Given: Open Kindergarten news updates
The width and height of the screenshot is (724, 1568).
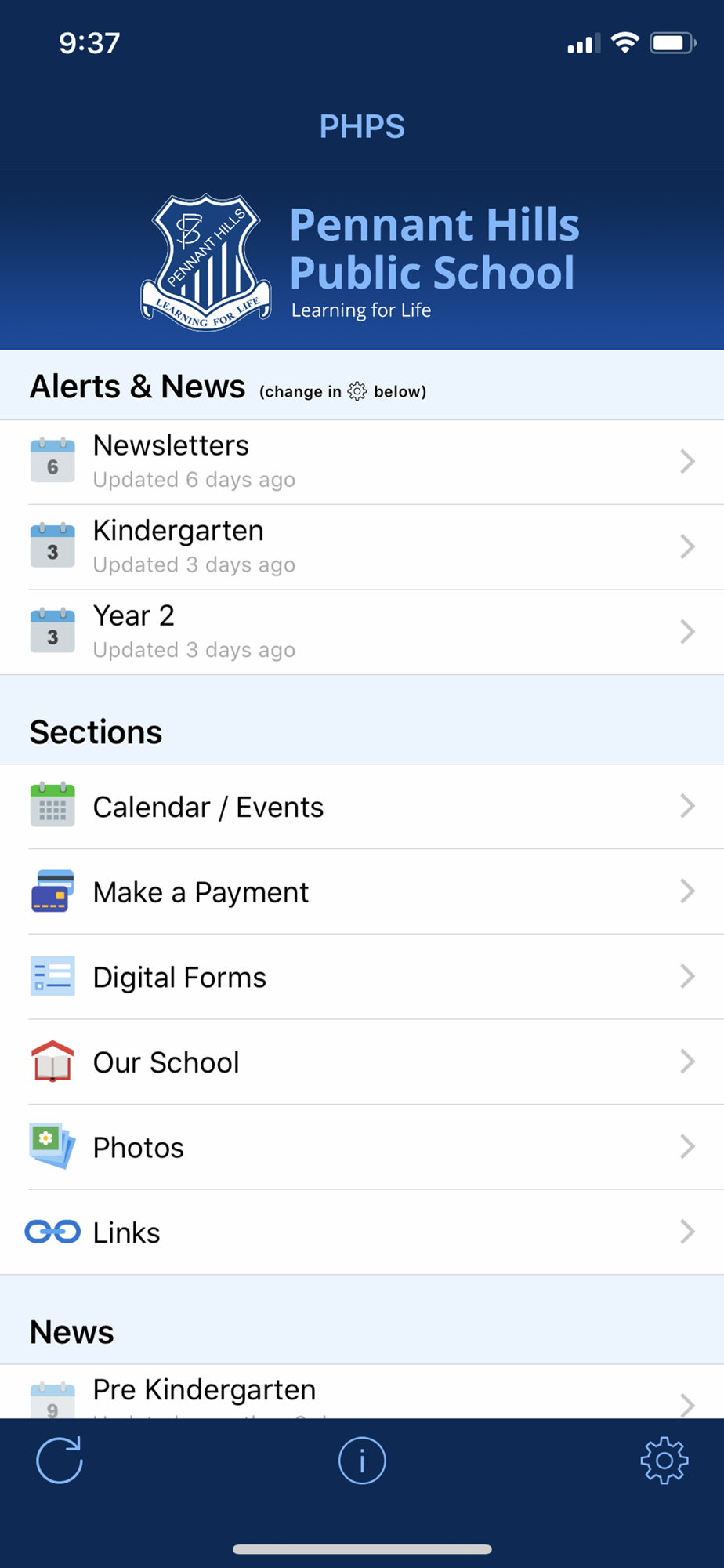Looking at the screenshot, I should pos(362,547).
